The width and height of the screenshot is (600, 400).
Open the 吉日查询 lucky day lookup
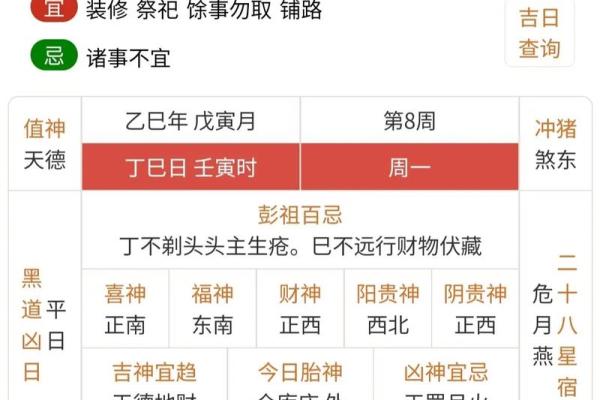[539, 33]
